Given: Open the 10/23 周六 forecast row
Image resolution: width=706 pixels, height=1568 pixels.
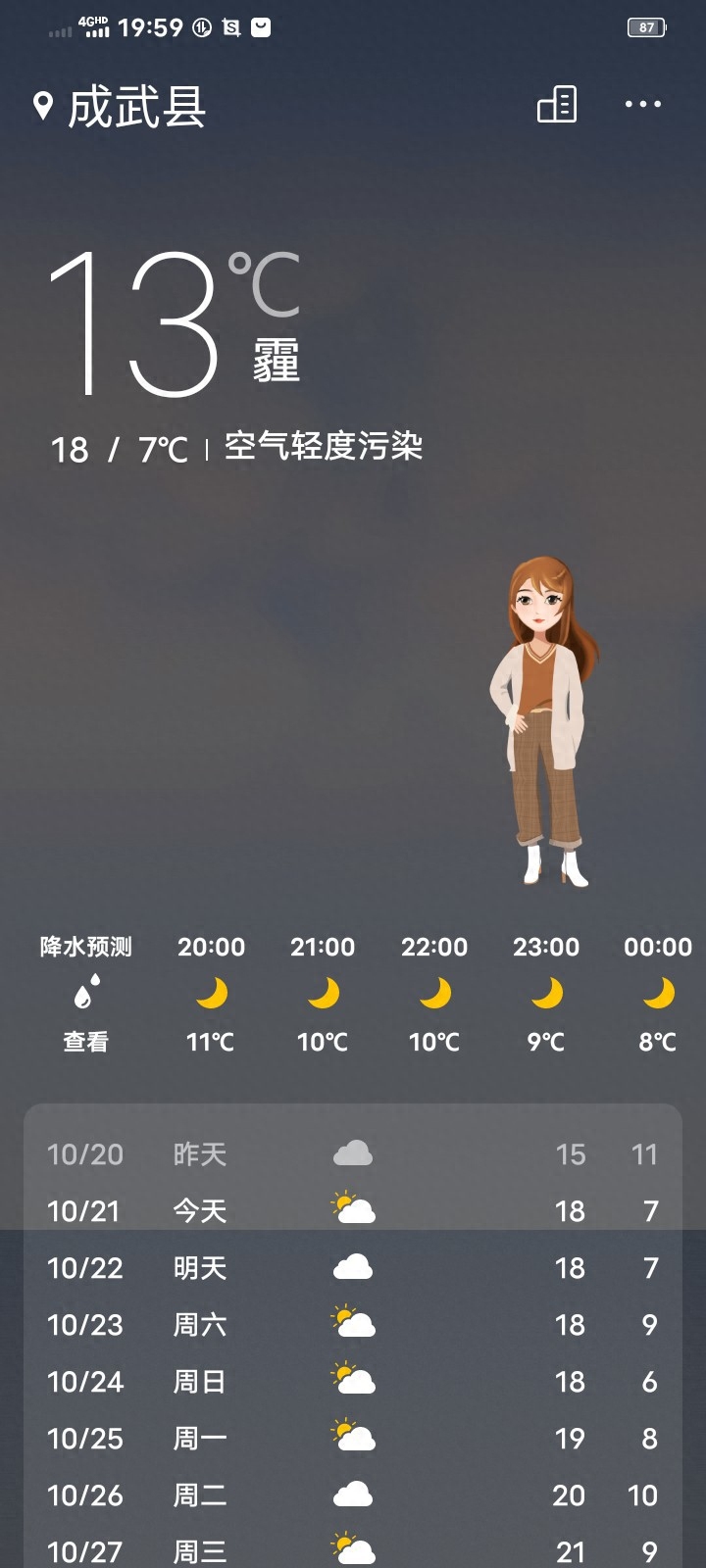Looking at the screenshot, I should click(353, 1324).
